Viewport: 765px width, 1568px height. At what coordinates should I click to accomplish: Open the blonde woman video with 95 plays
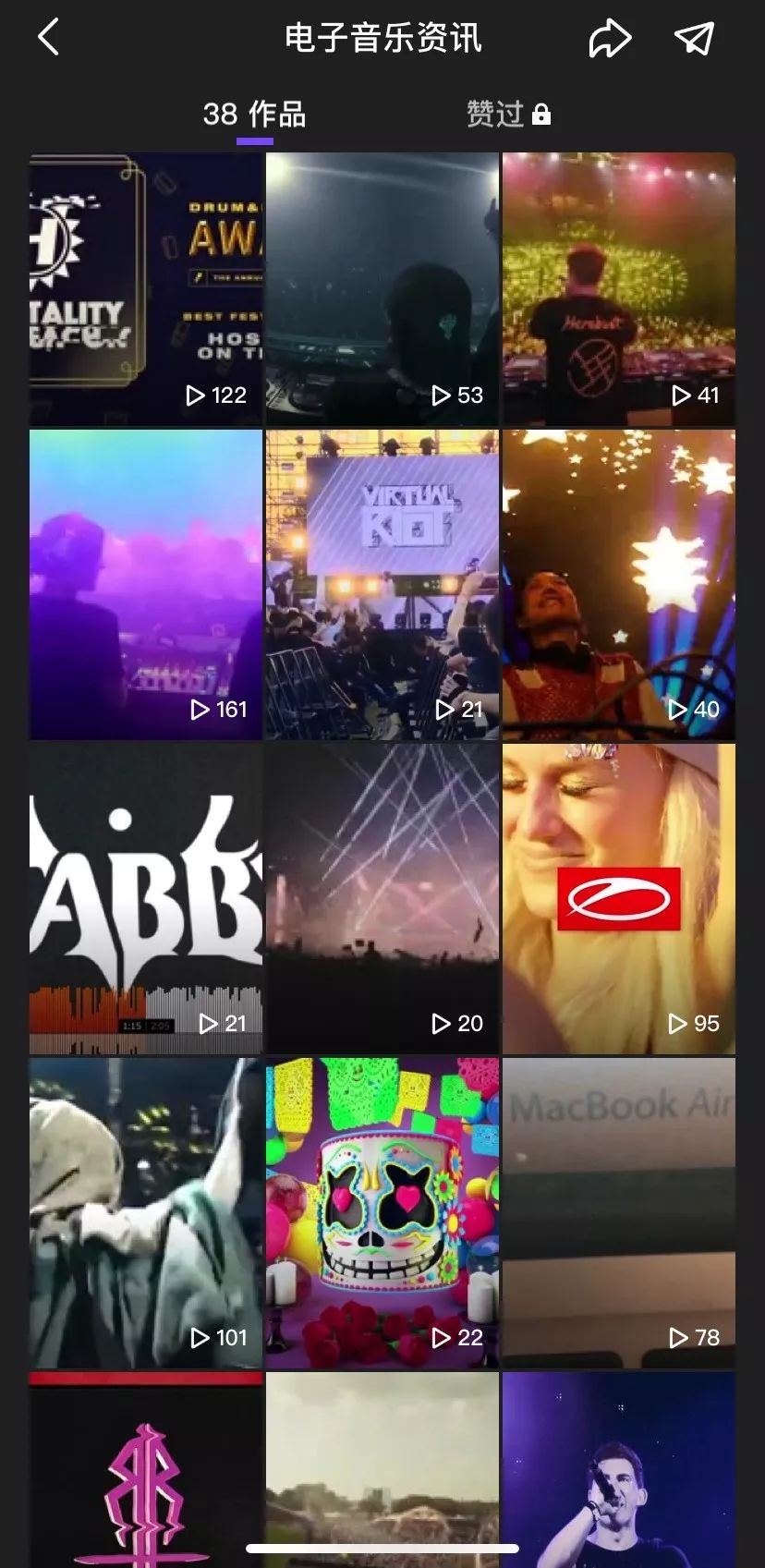[619, 898]
